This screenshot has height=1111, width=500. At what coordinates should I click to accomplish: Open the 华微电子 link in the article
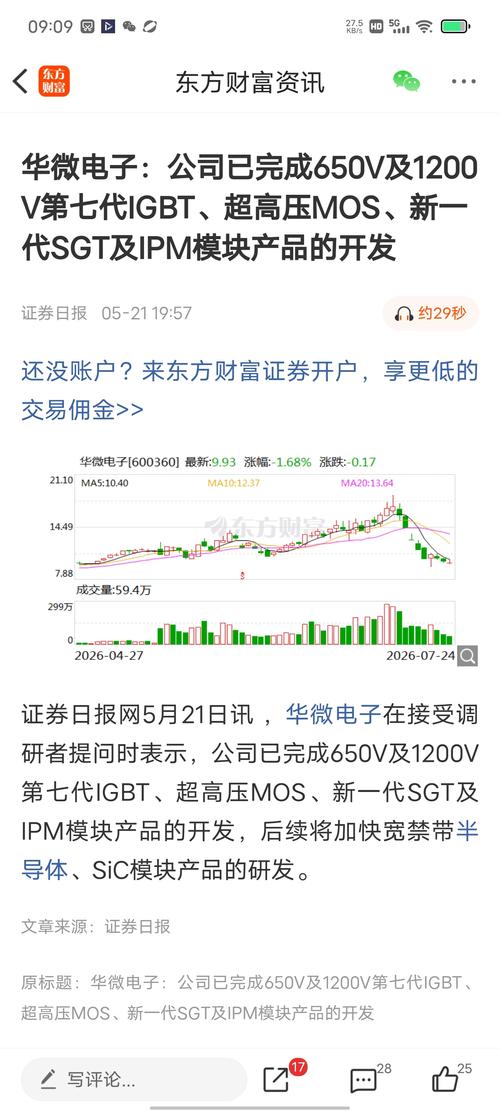pyautogui.click(x=334, y=714)
